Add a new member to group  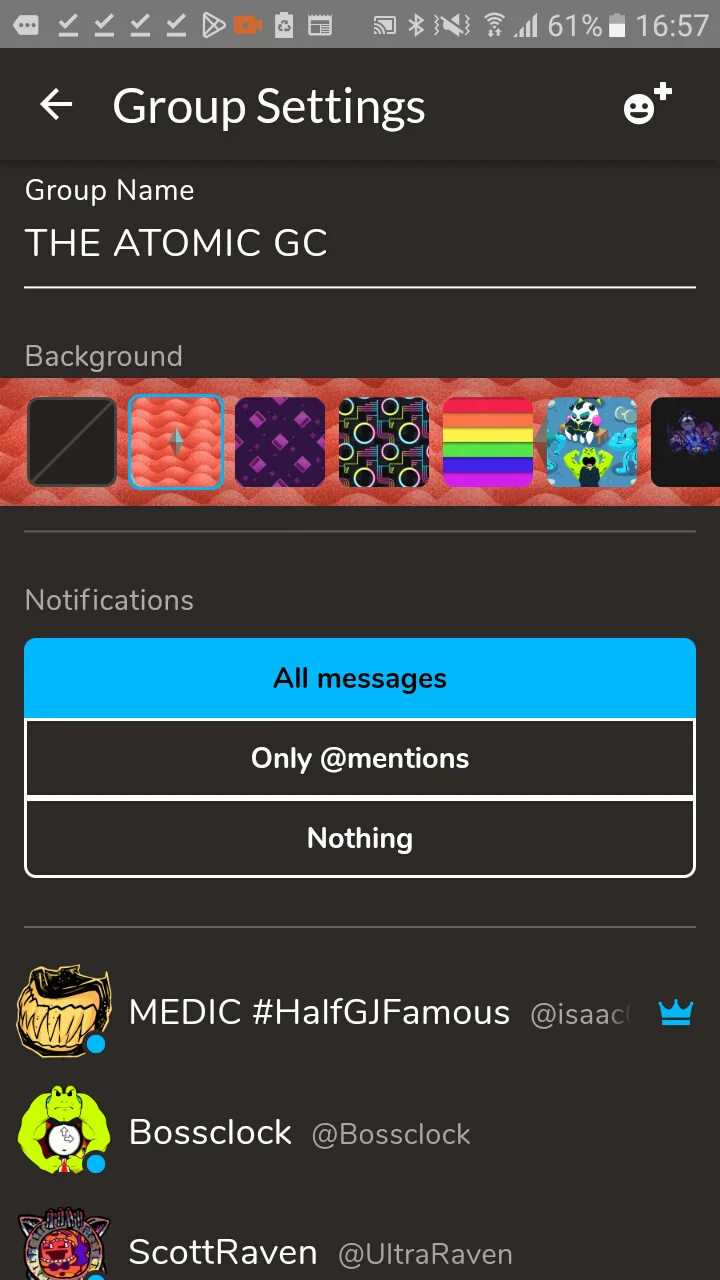click(x=647, y=105)
